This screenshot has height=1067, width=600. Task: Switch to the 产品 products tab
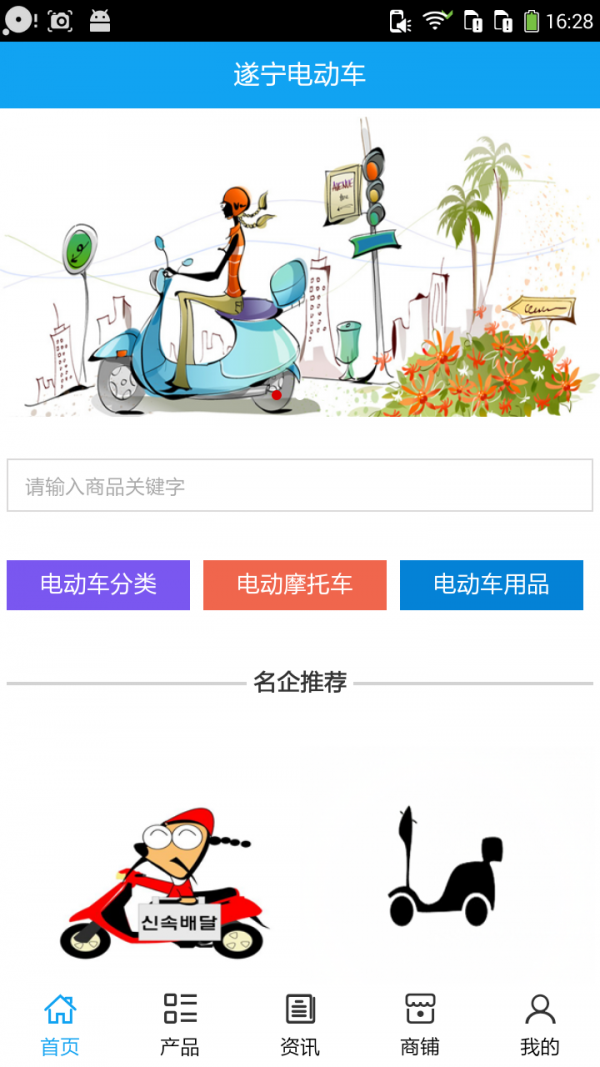coord(180,1024)
